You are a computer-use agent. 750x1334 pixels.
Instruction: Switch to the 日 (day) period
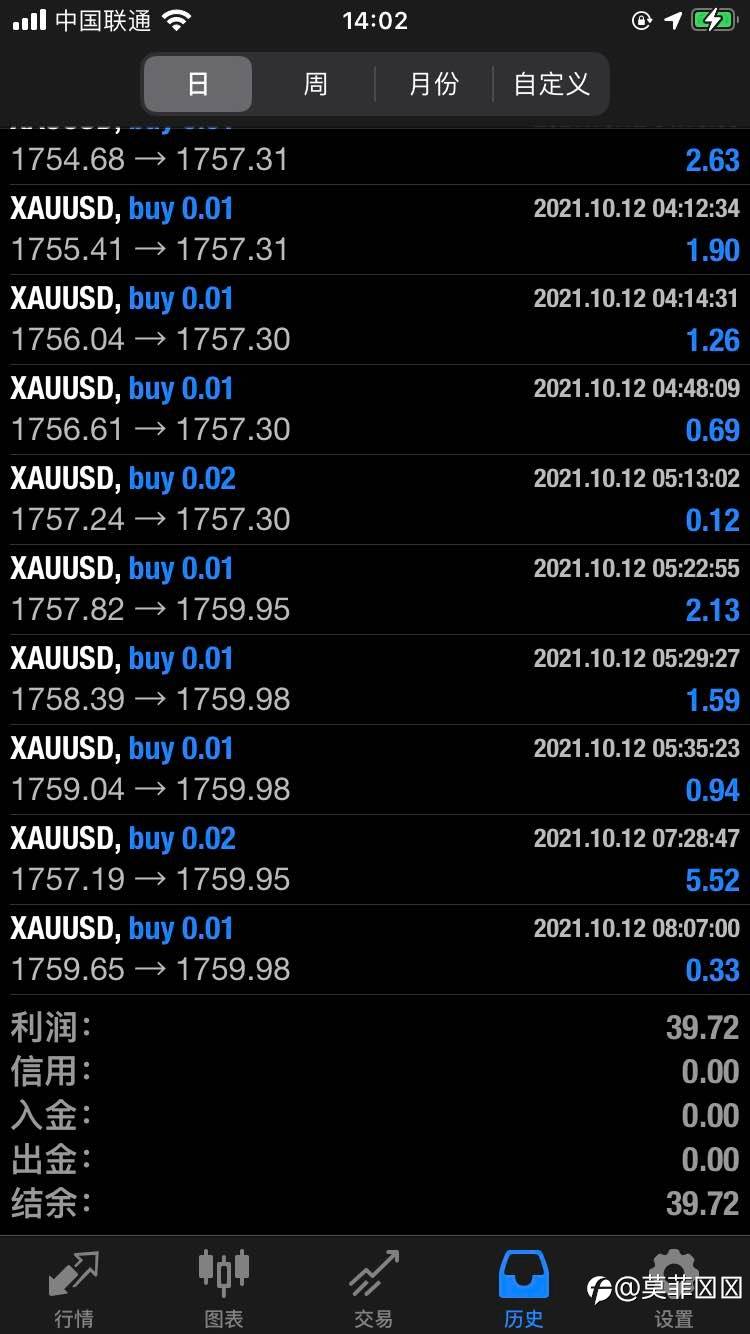point(198,84)
